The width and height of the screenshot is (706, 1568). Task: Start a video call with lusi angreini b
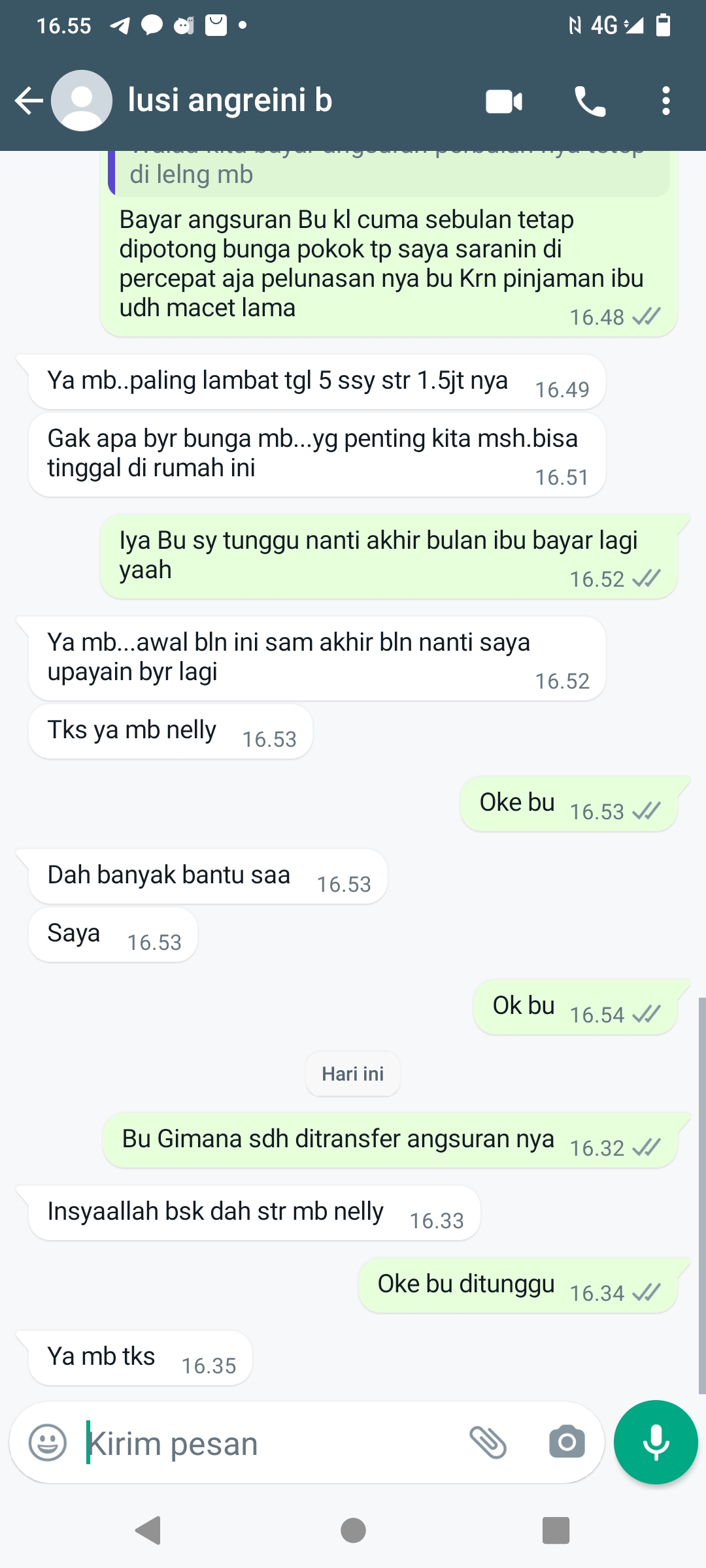tap(504, 102)
